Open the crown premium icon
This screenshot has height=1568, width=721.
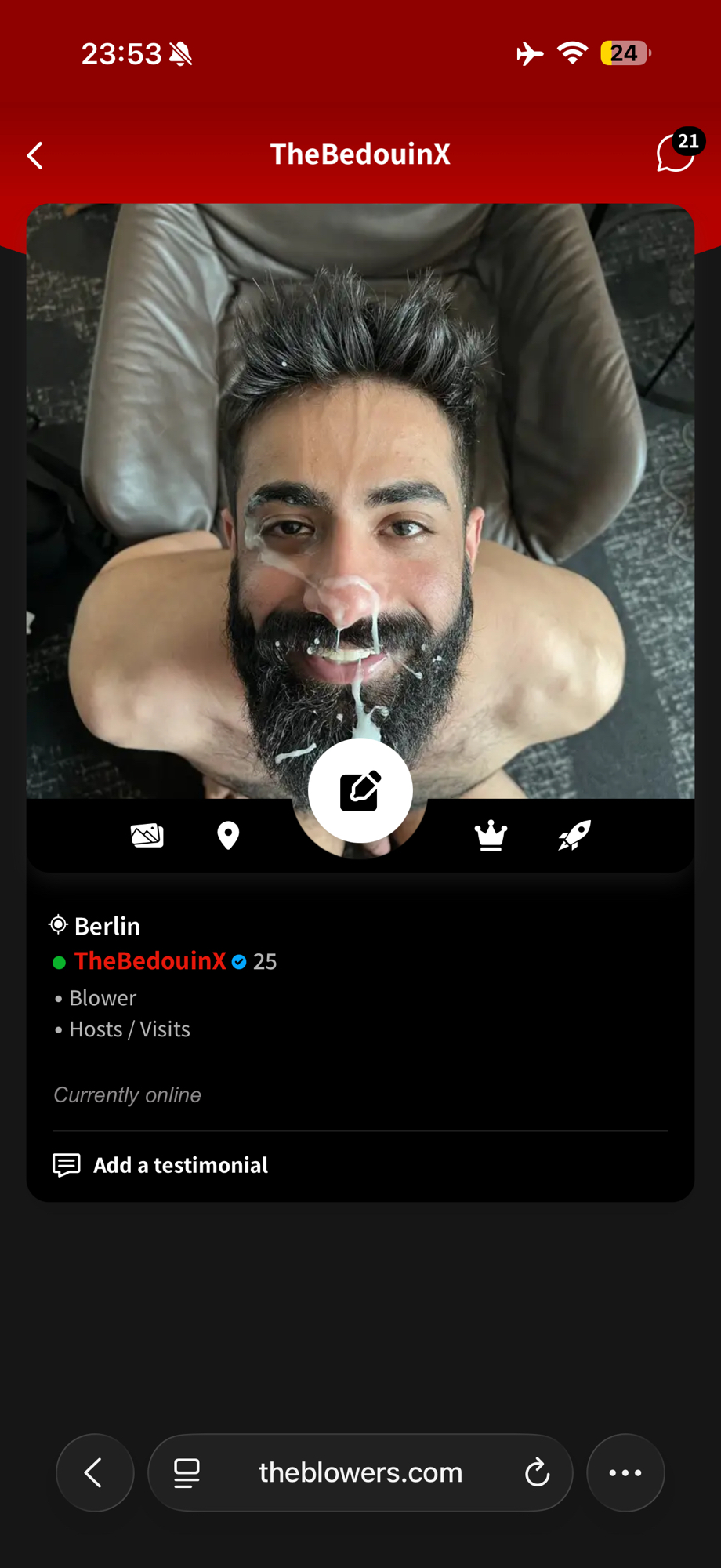491,836
